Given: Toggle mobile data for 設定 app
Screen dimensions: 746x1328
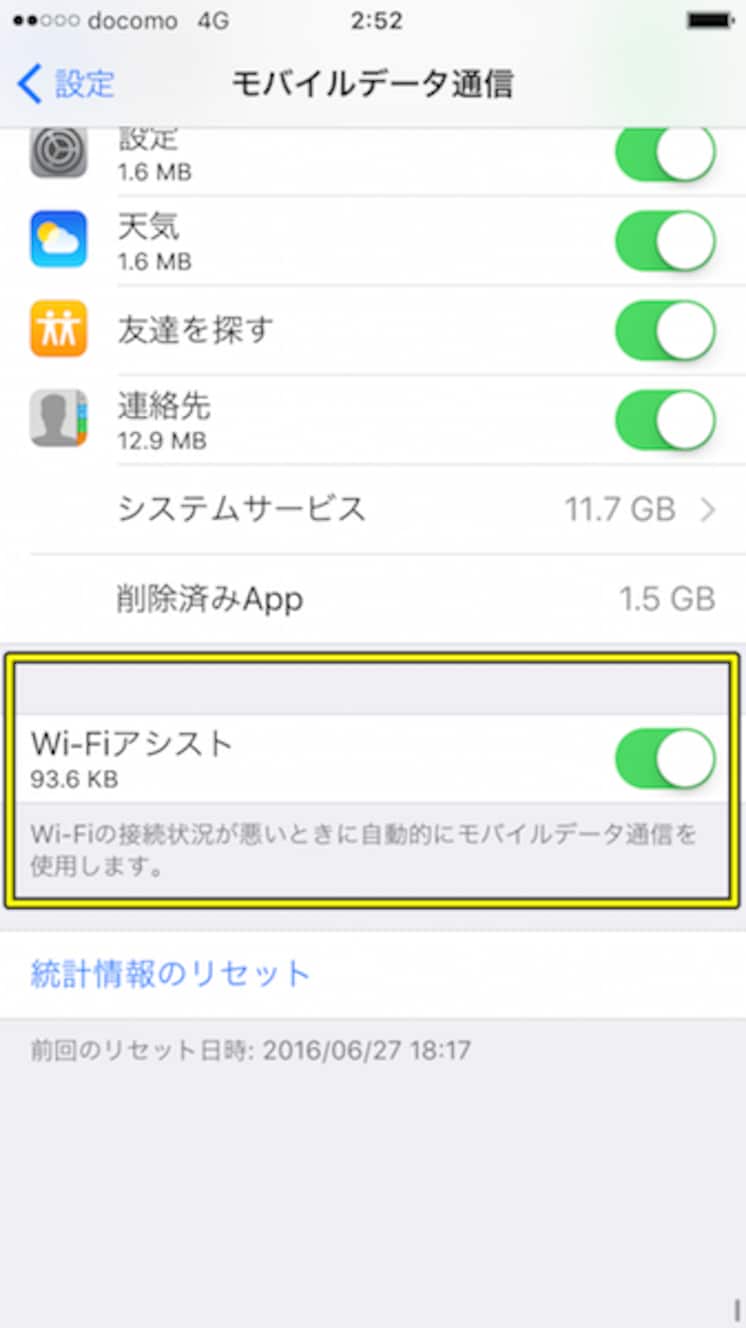Looking at the screenshot, I should [x=665, y=153].
